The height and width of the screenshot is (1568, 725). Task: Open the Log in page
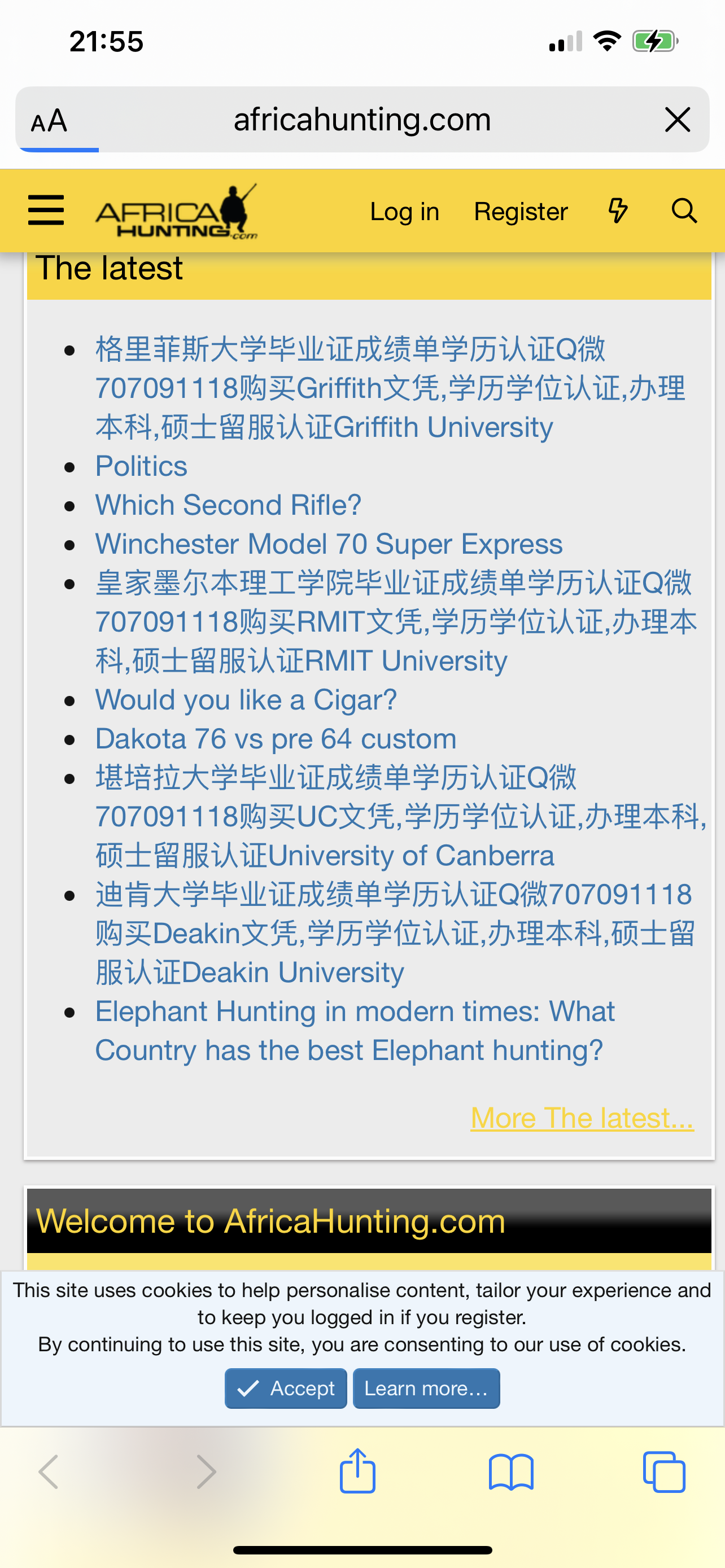pyautogui.click(x=404, y=212)
